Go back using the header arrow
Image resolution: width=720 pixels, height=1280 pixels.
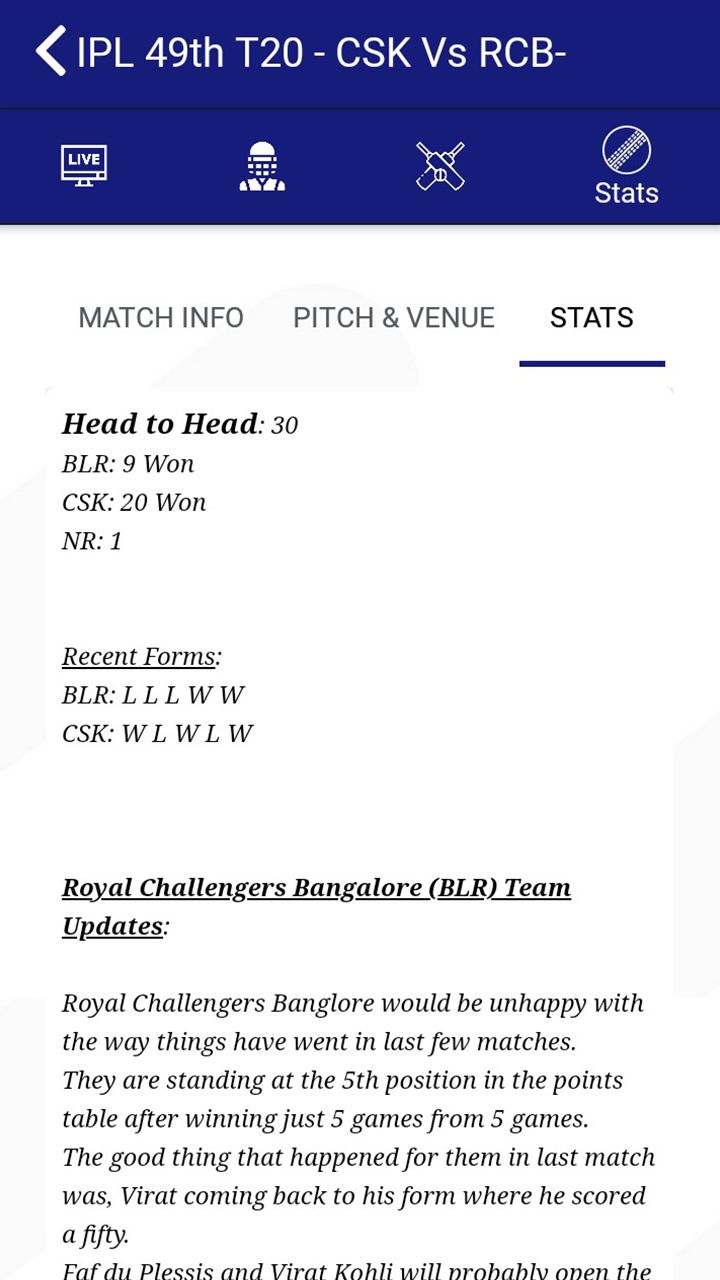(50, 51)
